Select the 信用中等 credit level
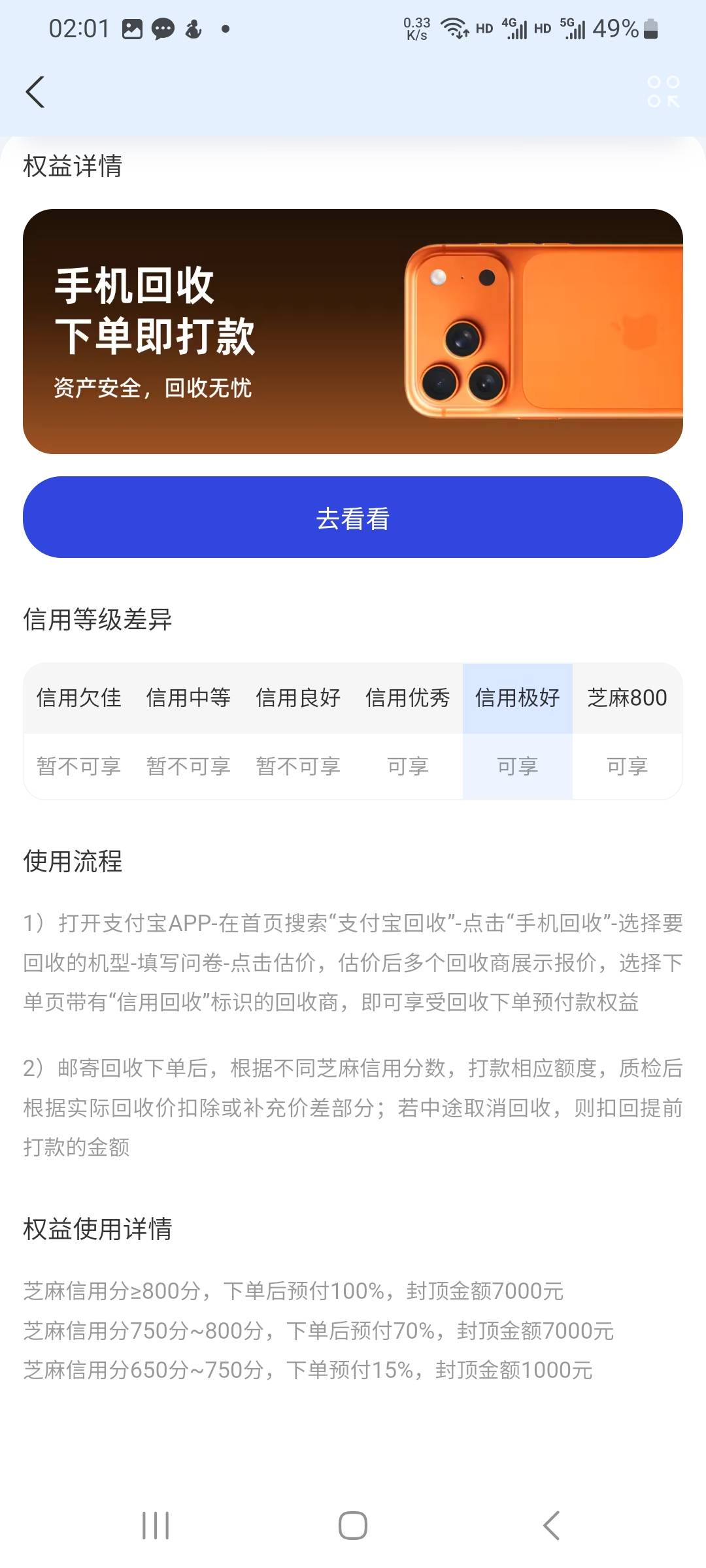This screenshot has height=1568, width=706. (188, 698)
